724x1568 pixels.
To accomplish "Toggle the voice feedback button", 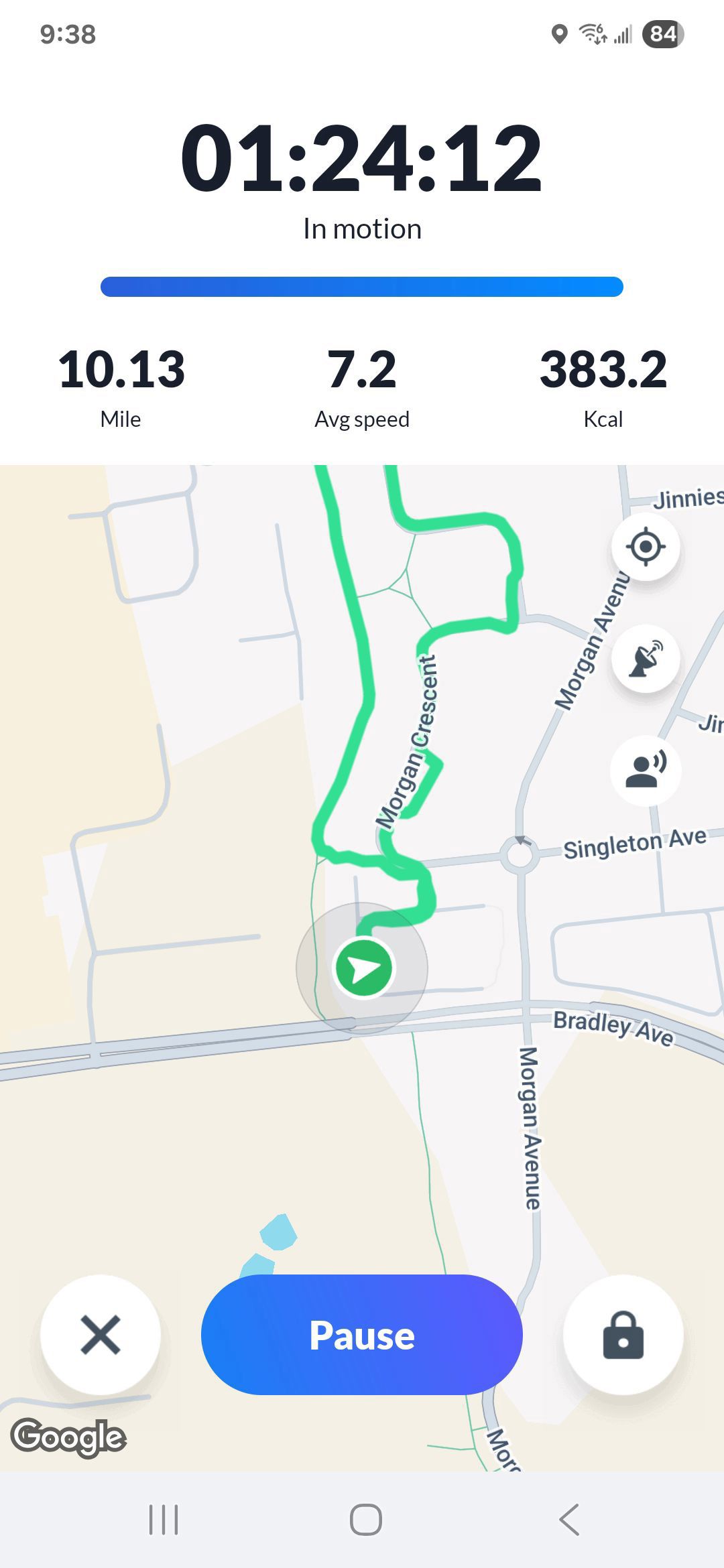I will tap(646, 770).
